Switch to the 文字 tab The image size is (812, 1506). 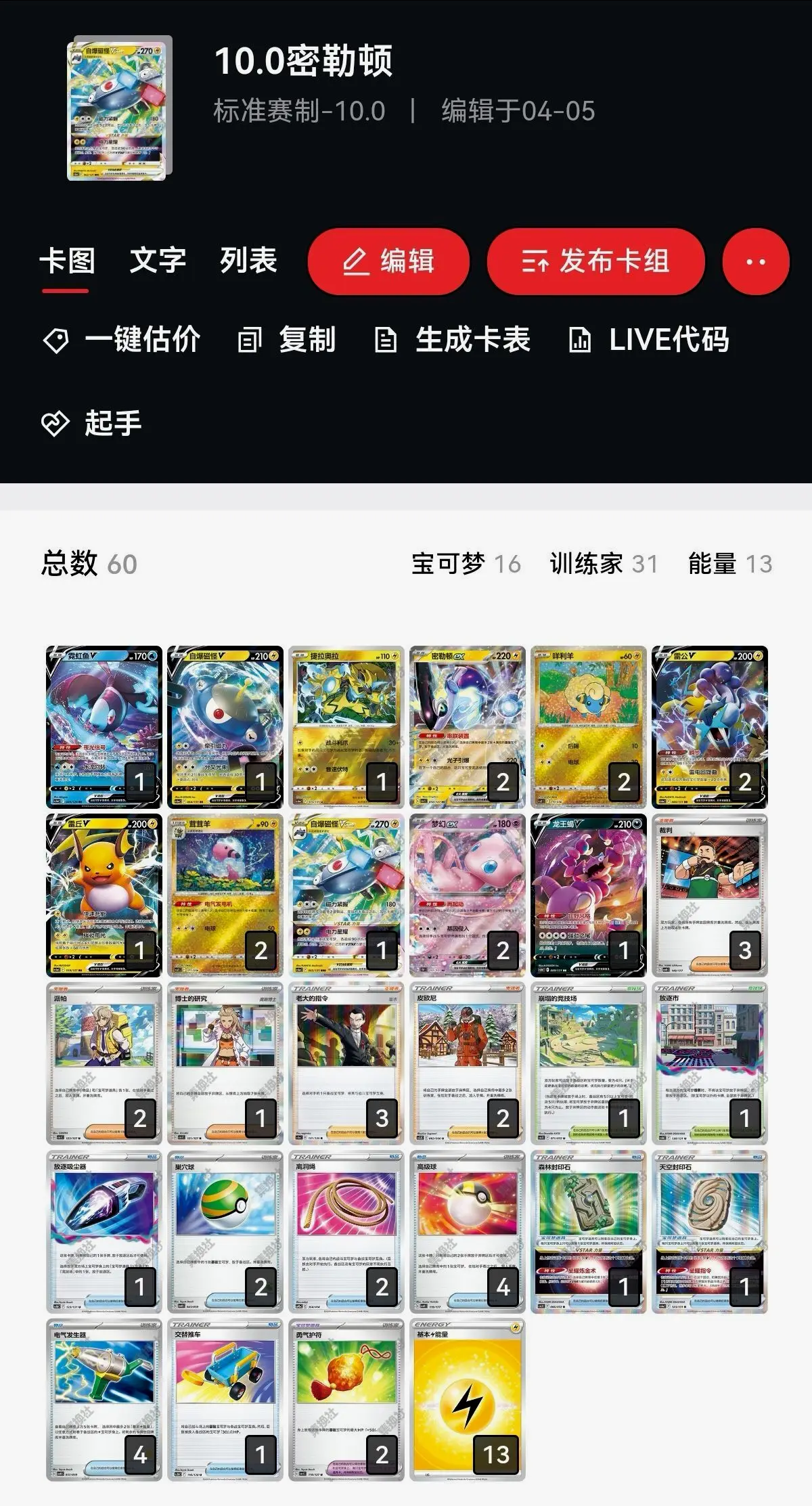pyautogui.click(x=158, y=261)
